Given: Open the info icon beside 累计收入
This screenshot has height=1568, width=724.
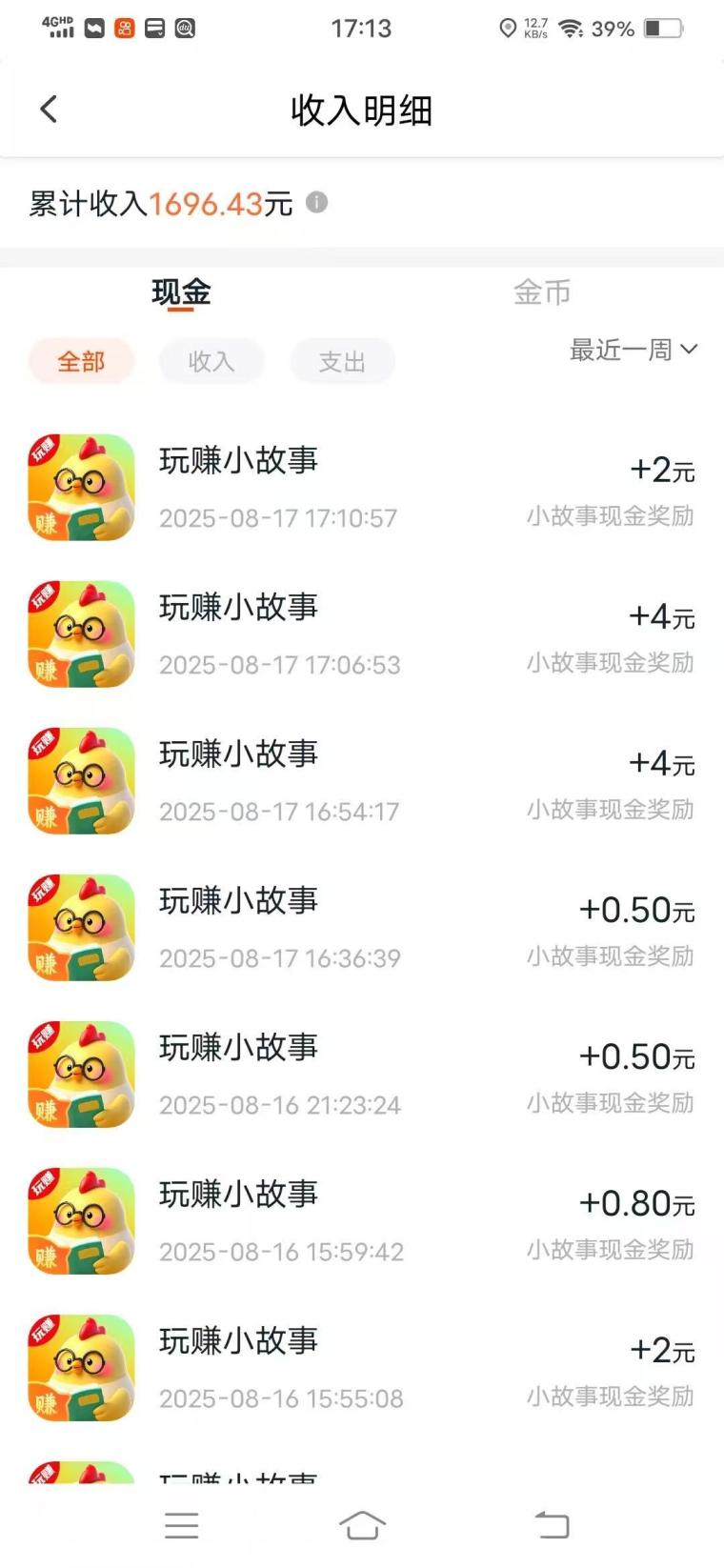Looking at the screenshot, I should 317,202.
